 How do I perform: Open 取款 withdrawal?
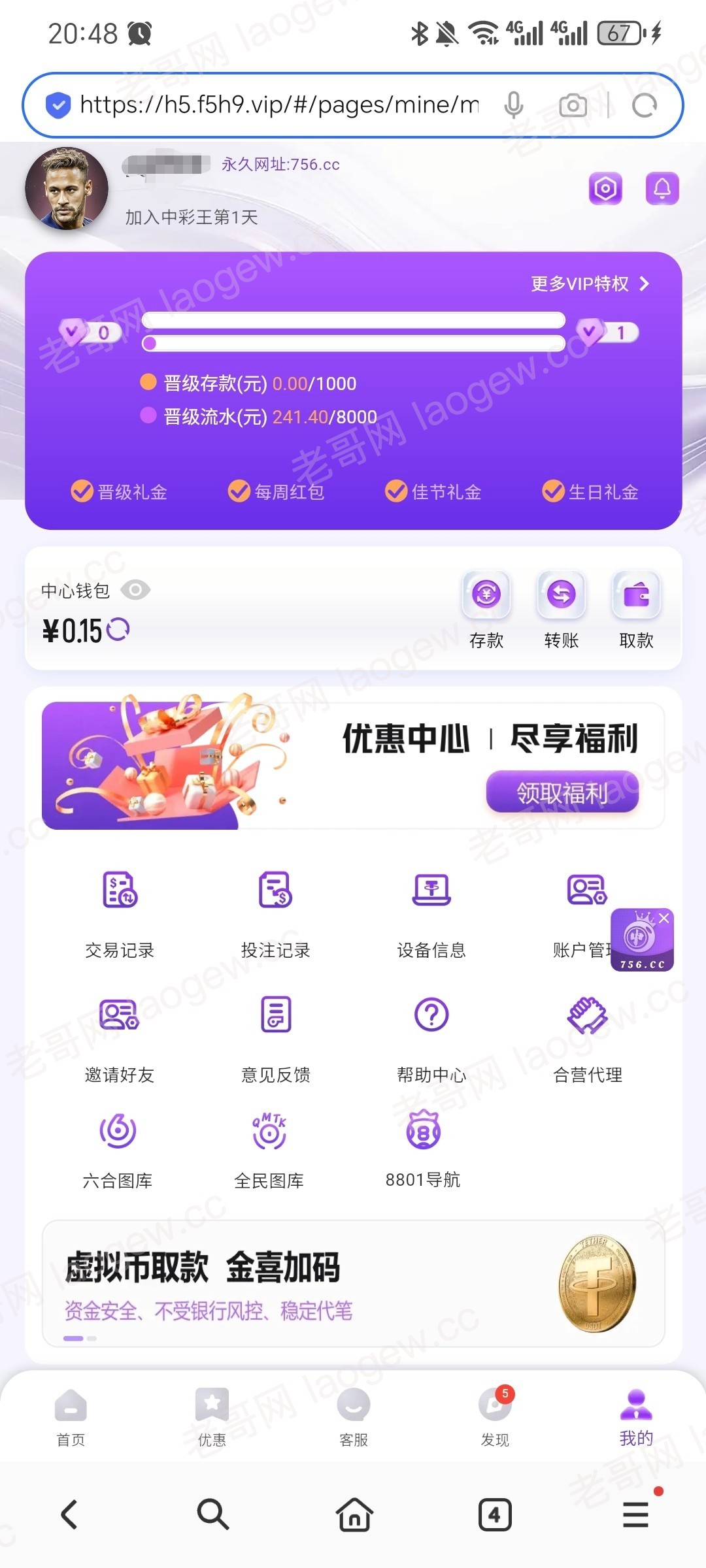(x=636, y=608)
